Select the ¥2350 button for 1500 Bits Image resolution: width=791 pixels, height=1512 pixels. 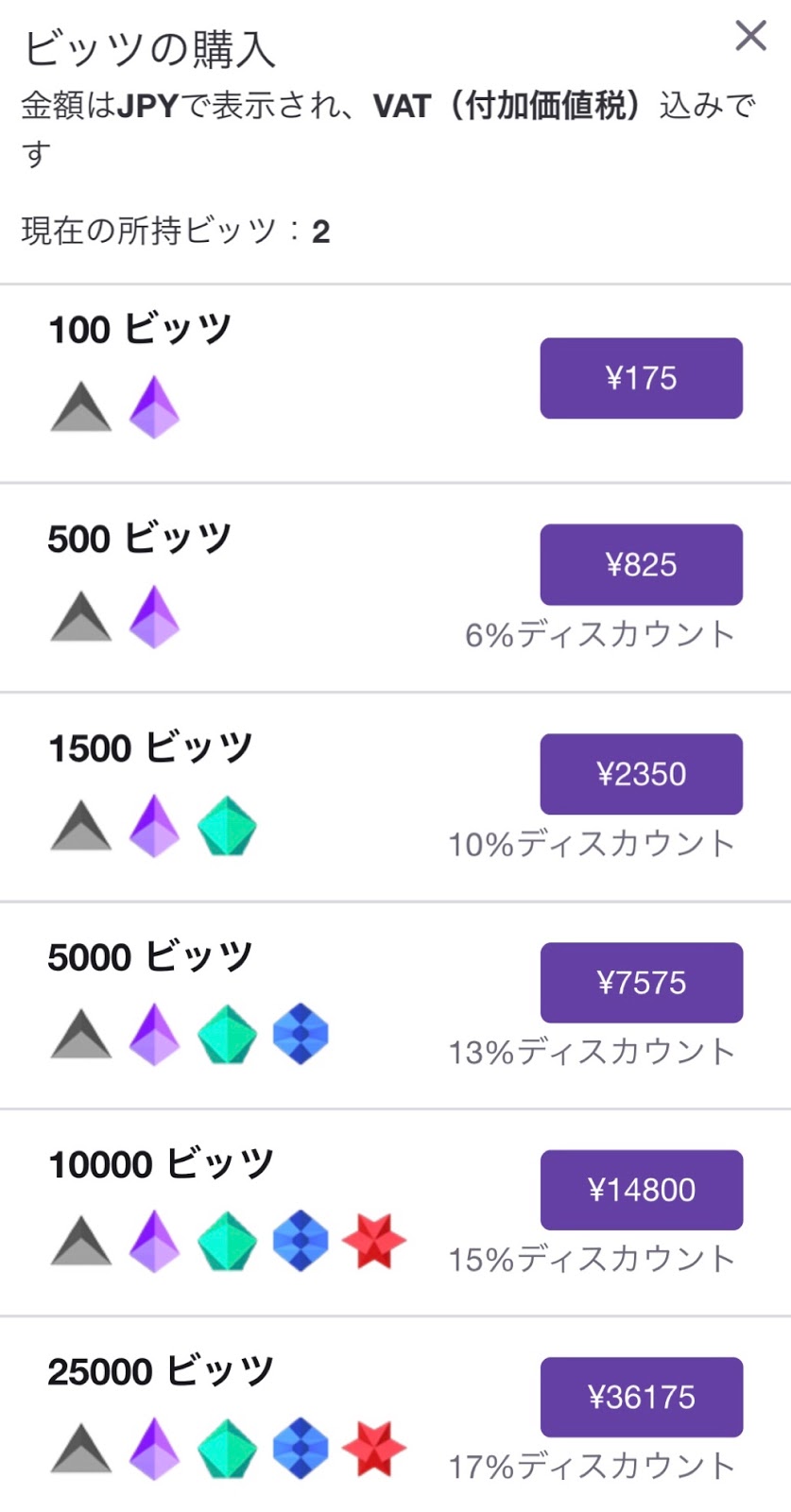click(641, 774)
